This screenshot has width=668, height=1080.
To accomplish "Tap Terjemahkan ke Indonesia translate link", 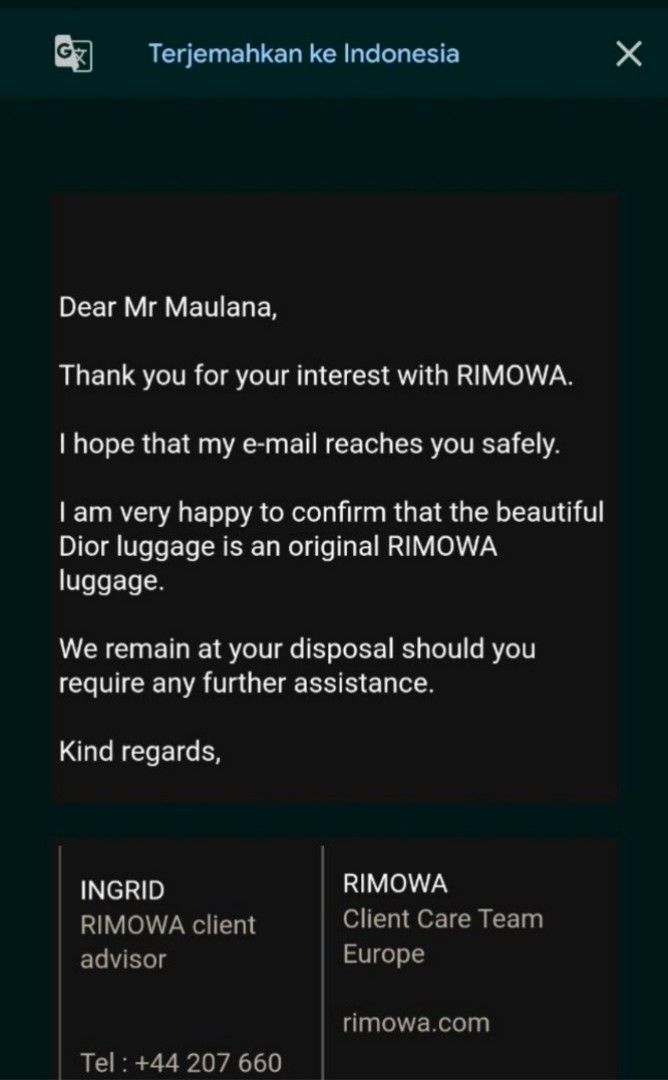I will [x=303, y=53].
